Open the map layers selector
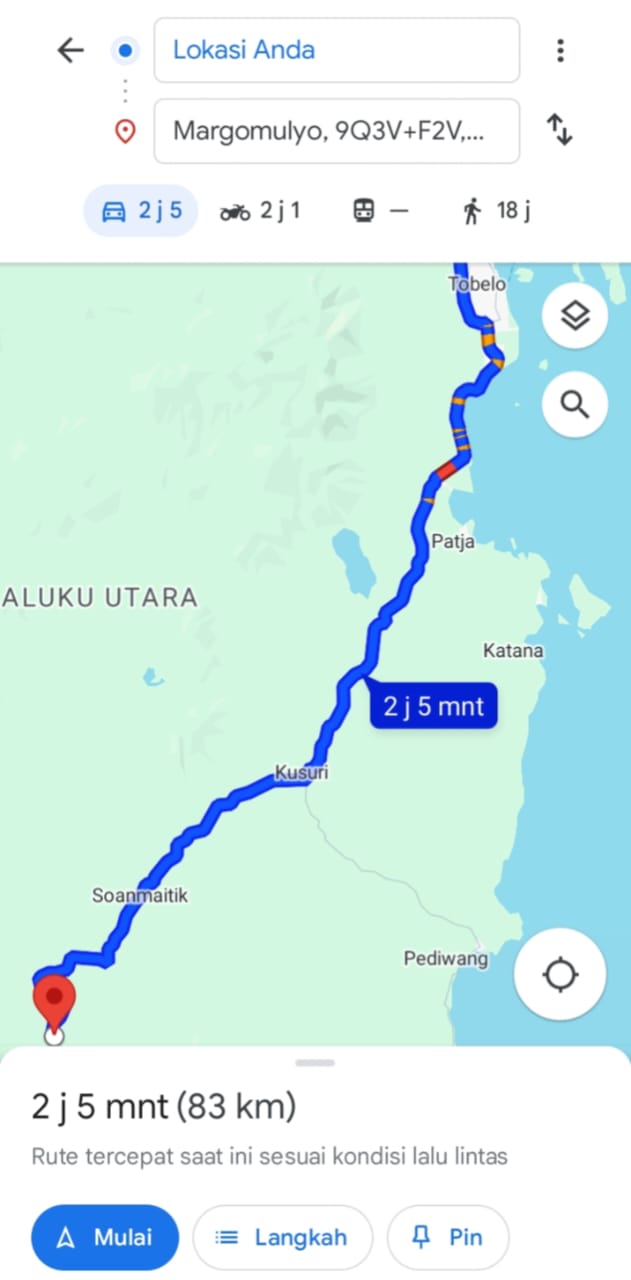631x1280 pixels. (x=575, y=316)
